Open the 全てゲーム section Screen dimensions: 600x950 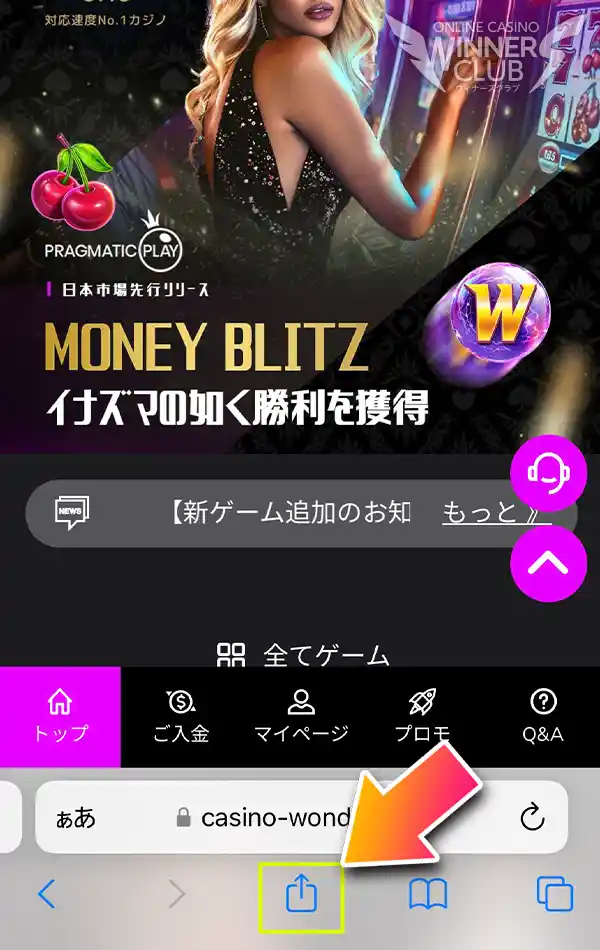(x=303, y=655)
